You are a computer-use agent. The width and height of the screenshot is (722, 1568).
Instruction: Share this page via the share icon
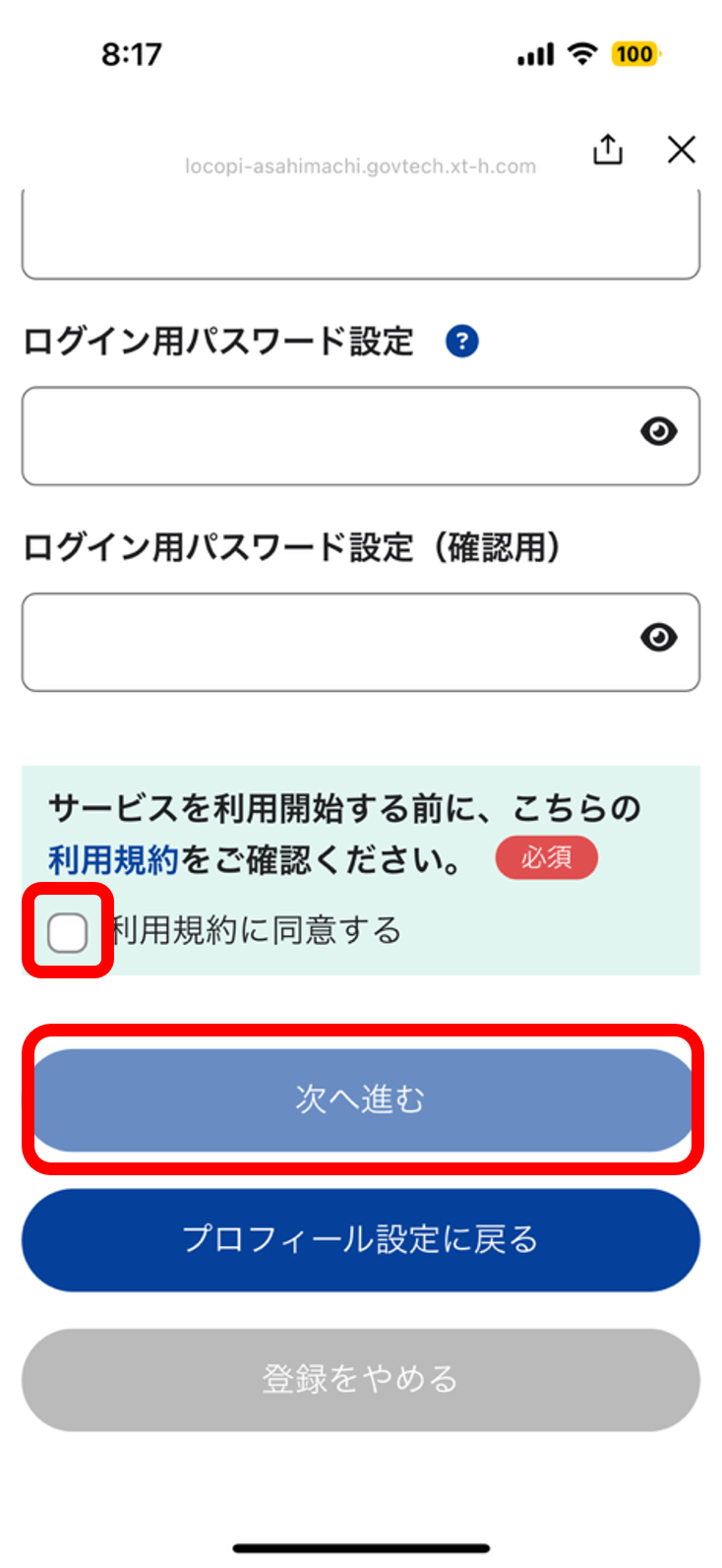click(x=608, y=150)
